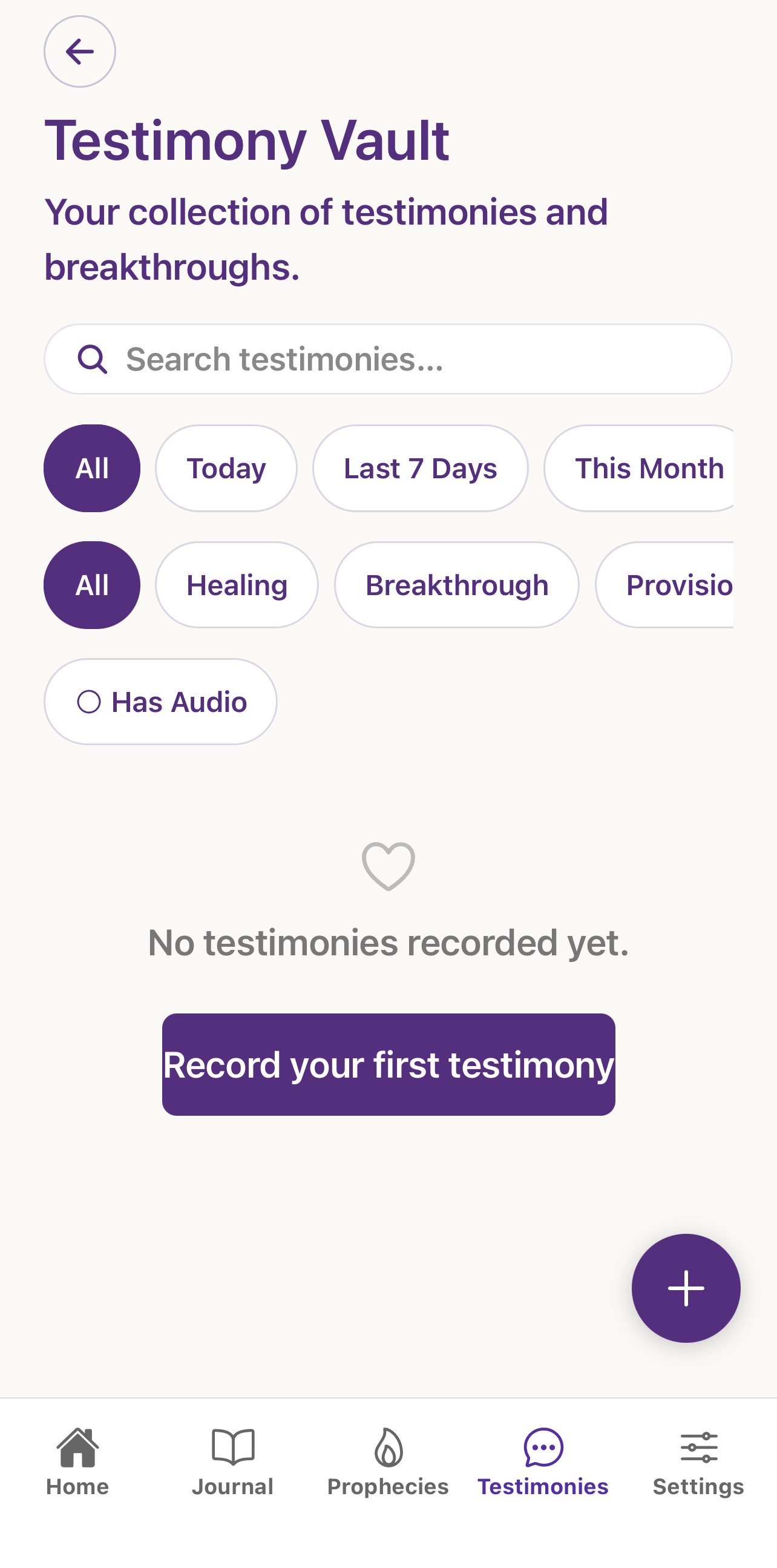Select the Breakthrough filter chip
Viewport: 777px width, 1568px height.
pos(456,584)
